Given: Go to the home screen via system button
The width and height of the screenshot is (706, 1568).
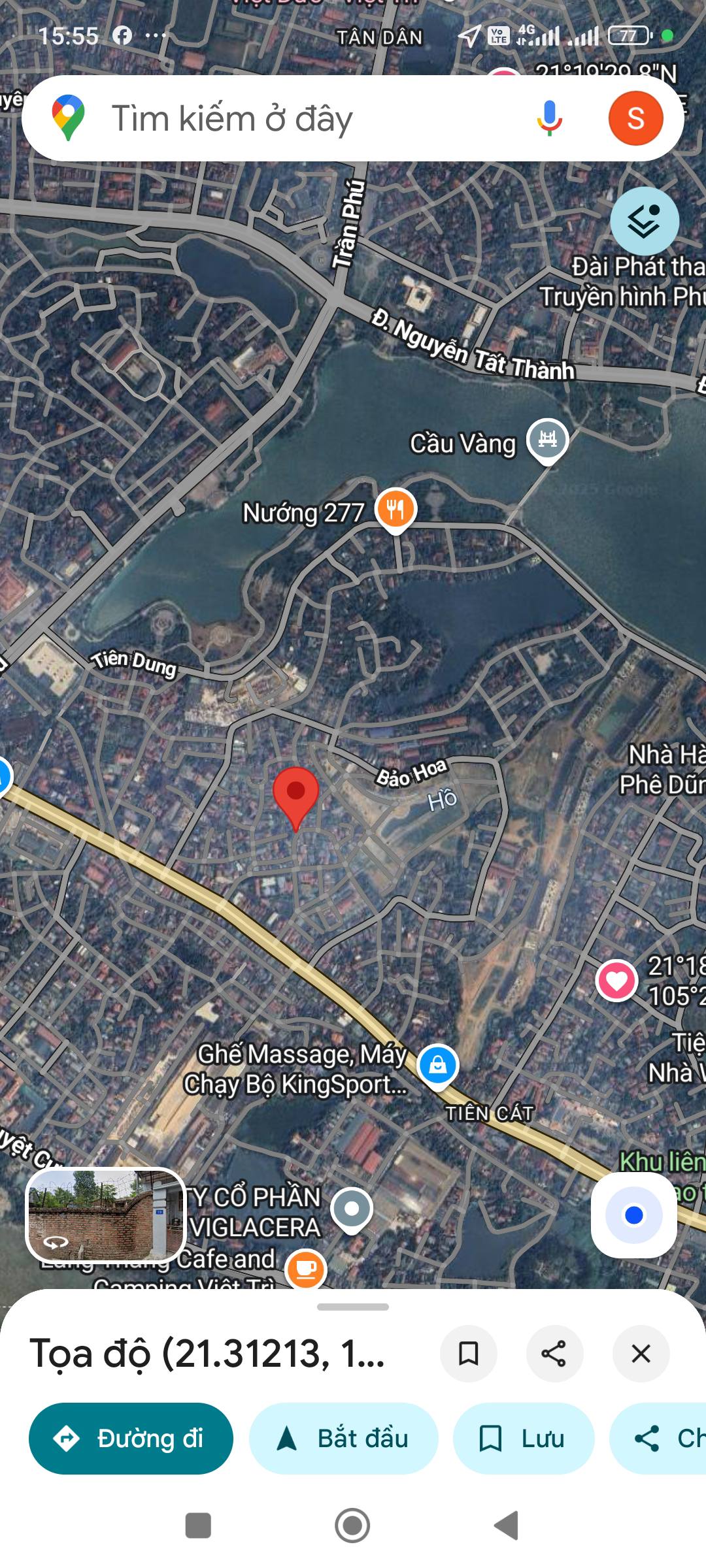Looking at the screenshot, I should 352,1526.
